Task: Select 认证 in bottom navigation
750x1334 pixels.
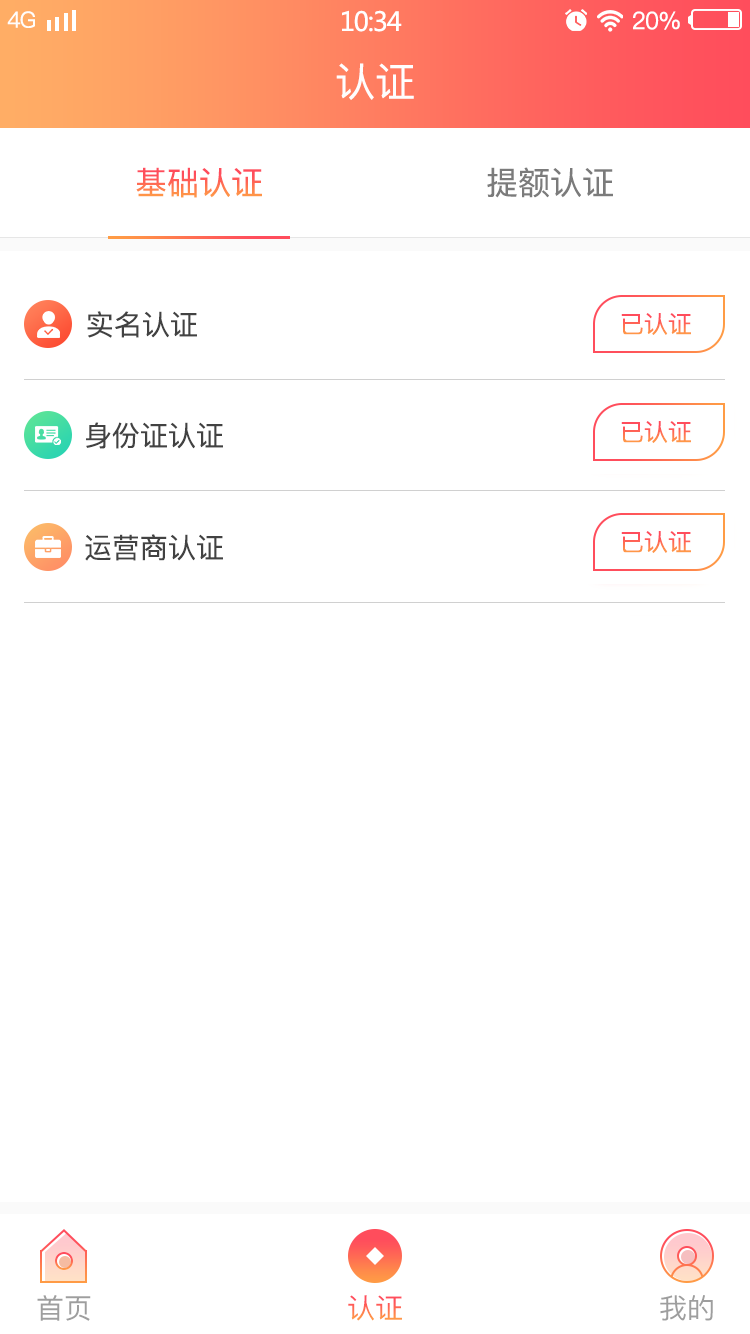Action: pyautogui.click(x=375, y=1276)
